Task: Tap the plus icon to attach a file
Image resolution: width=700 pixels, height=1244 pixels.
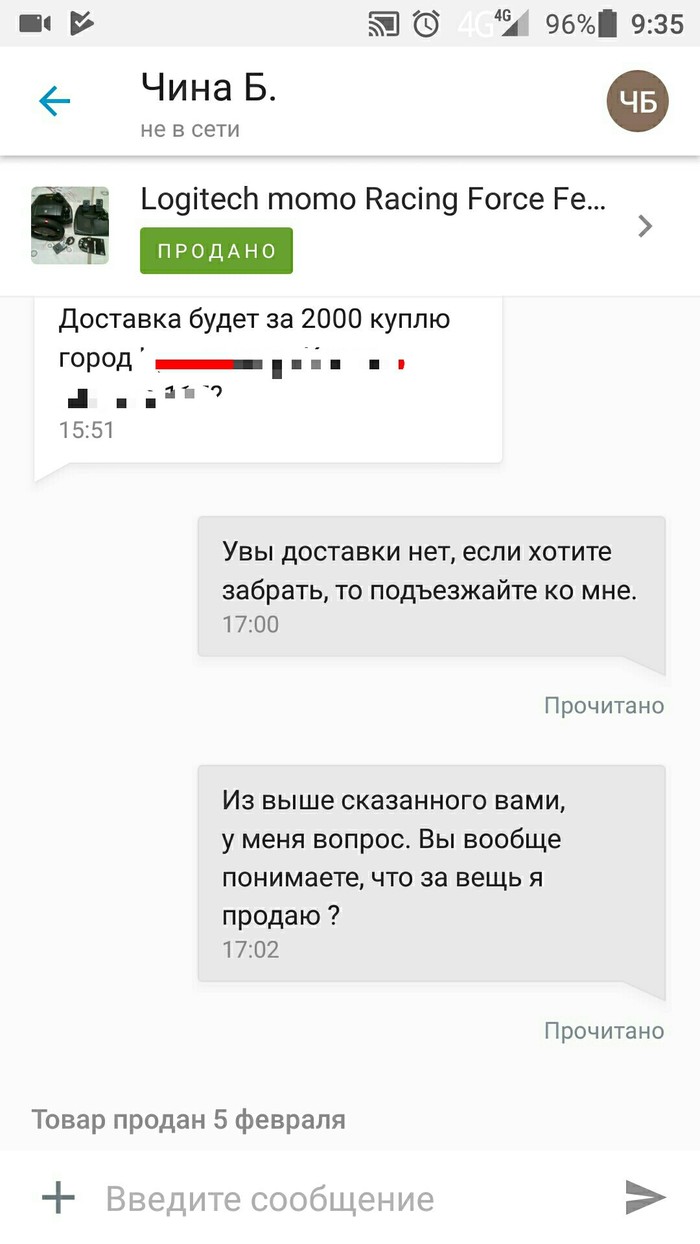Action: coord(58,1197)
